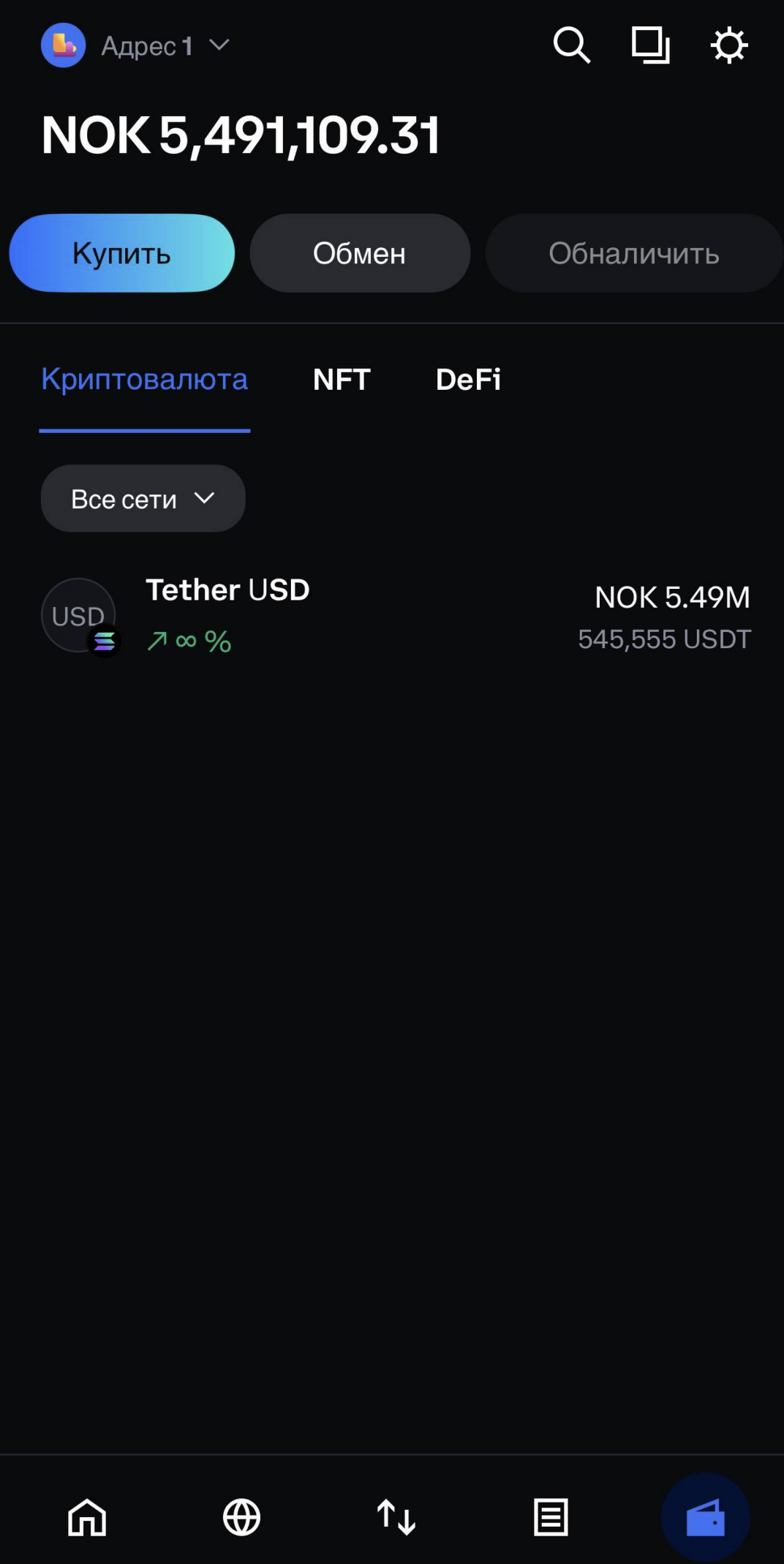The width and height of the screenshot is (784, 1564).
Task: Expand the Все сети network filter
Action: point(143,499)
